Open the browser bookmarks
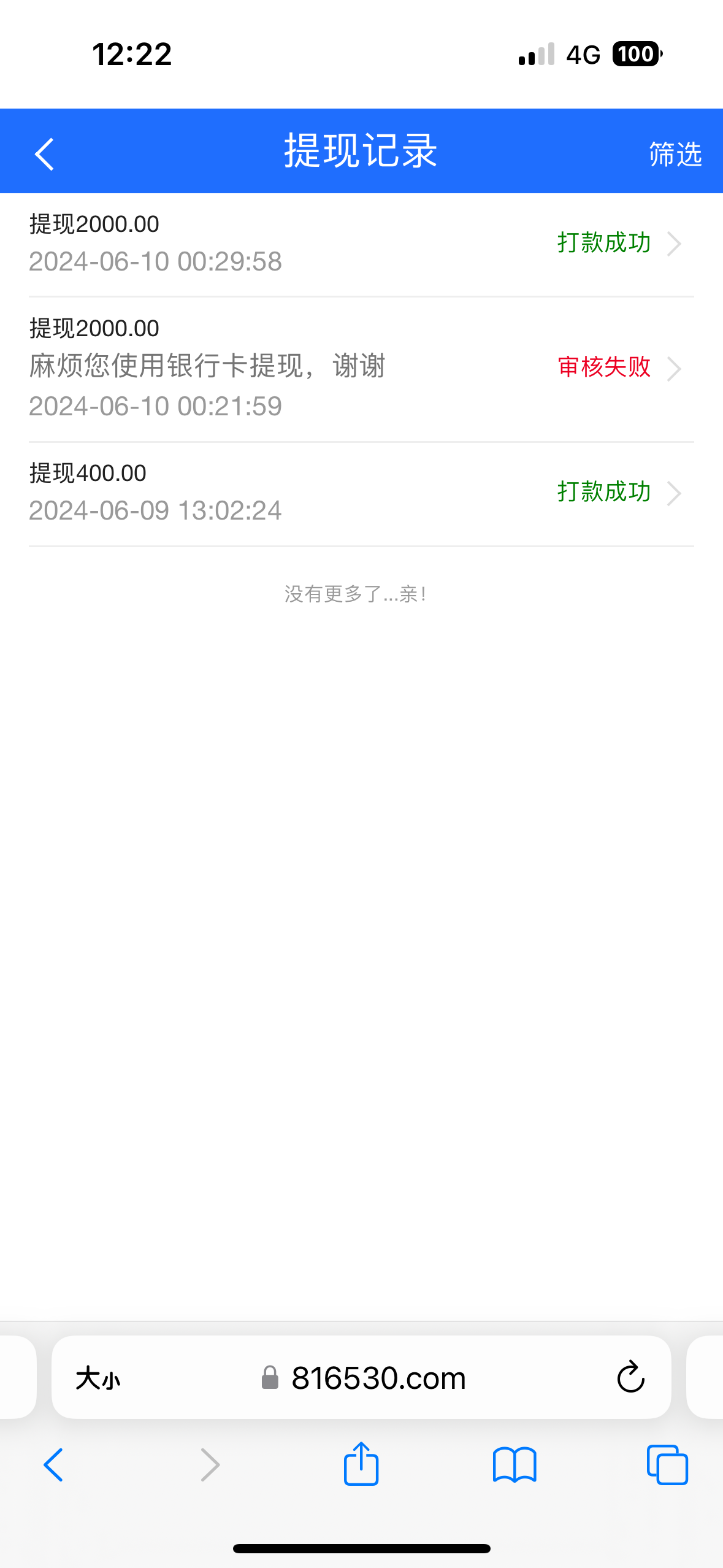 pos(515,1465)
